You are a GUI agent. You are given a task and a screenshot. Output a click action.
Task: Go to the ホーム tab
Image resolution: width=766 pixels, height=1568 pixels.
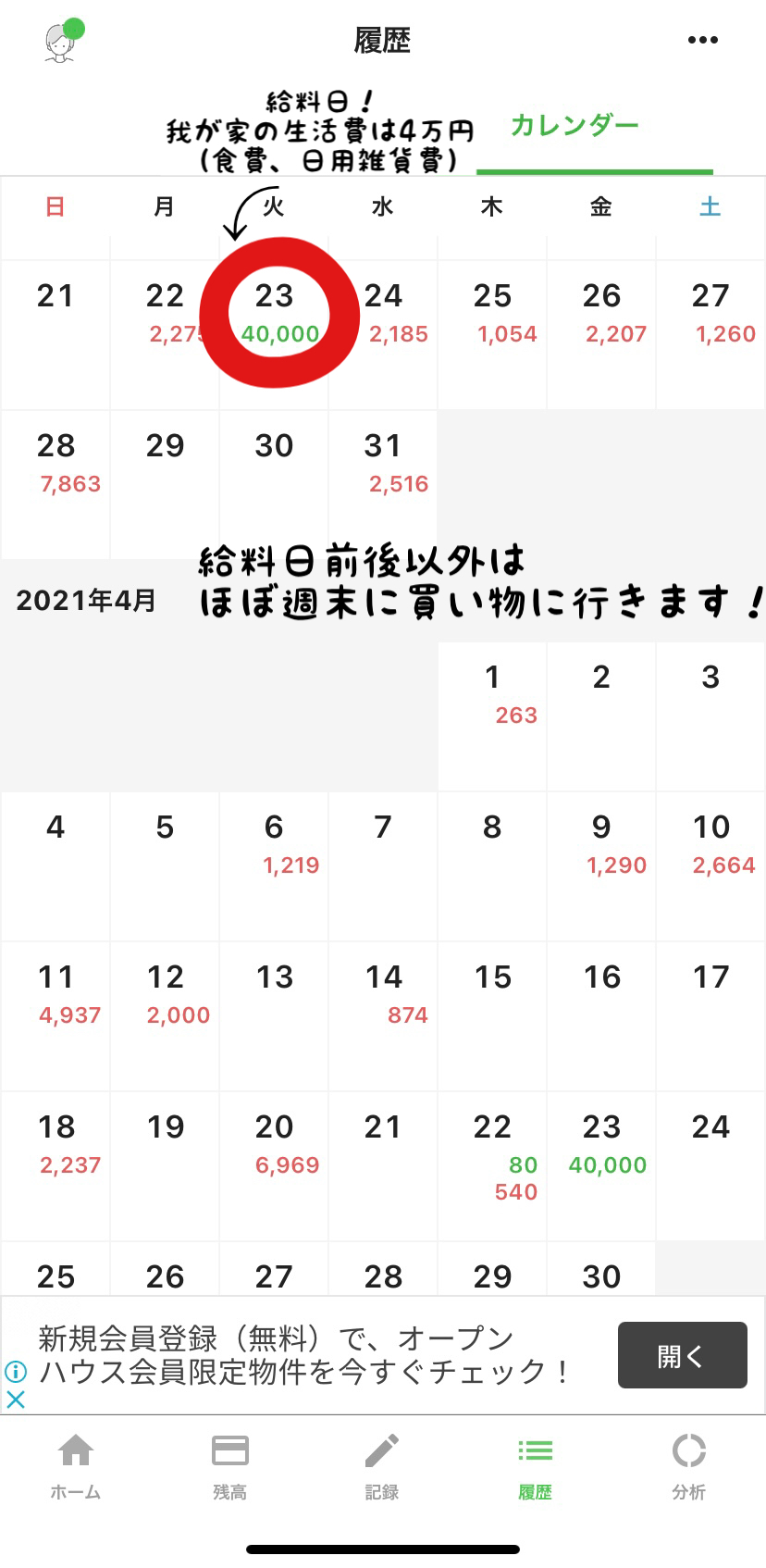[x=76, y=1465]
